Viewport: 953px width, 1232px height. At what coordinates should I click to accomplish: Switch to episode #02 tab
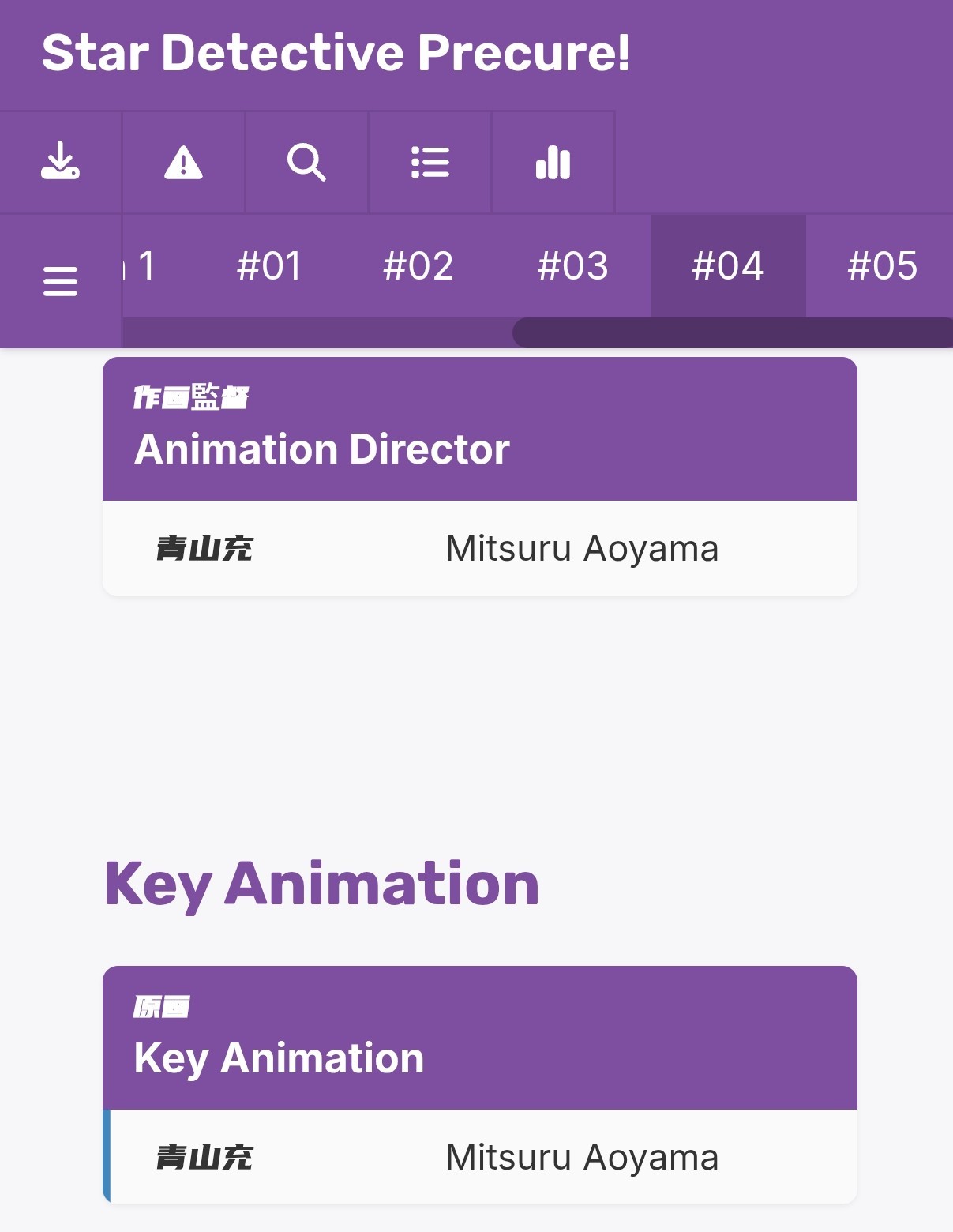point(418,266)
